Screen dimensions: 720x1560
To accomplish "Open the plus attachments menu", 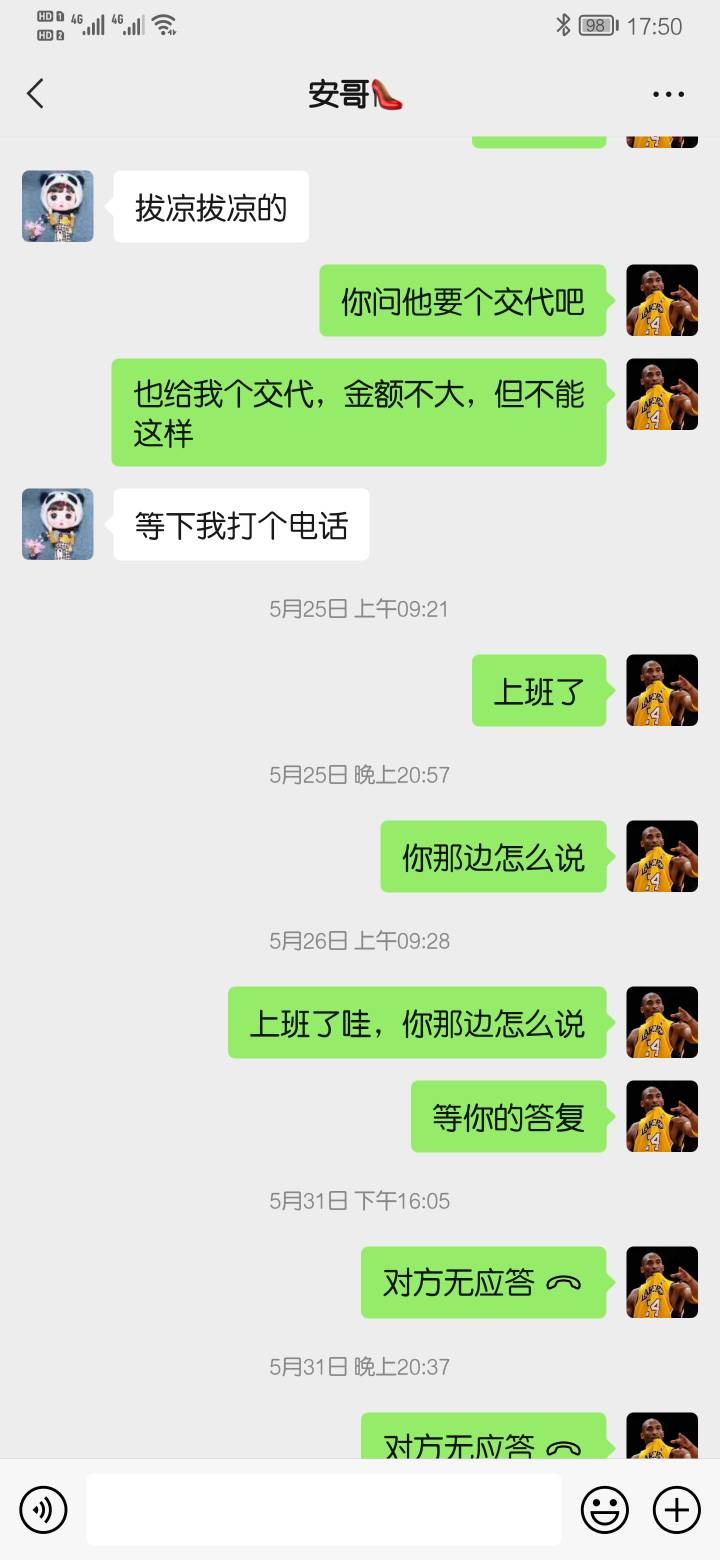I will 677,1509.
